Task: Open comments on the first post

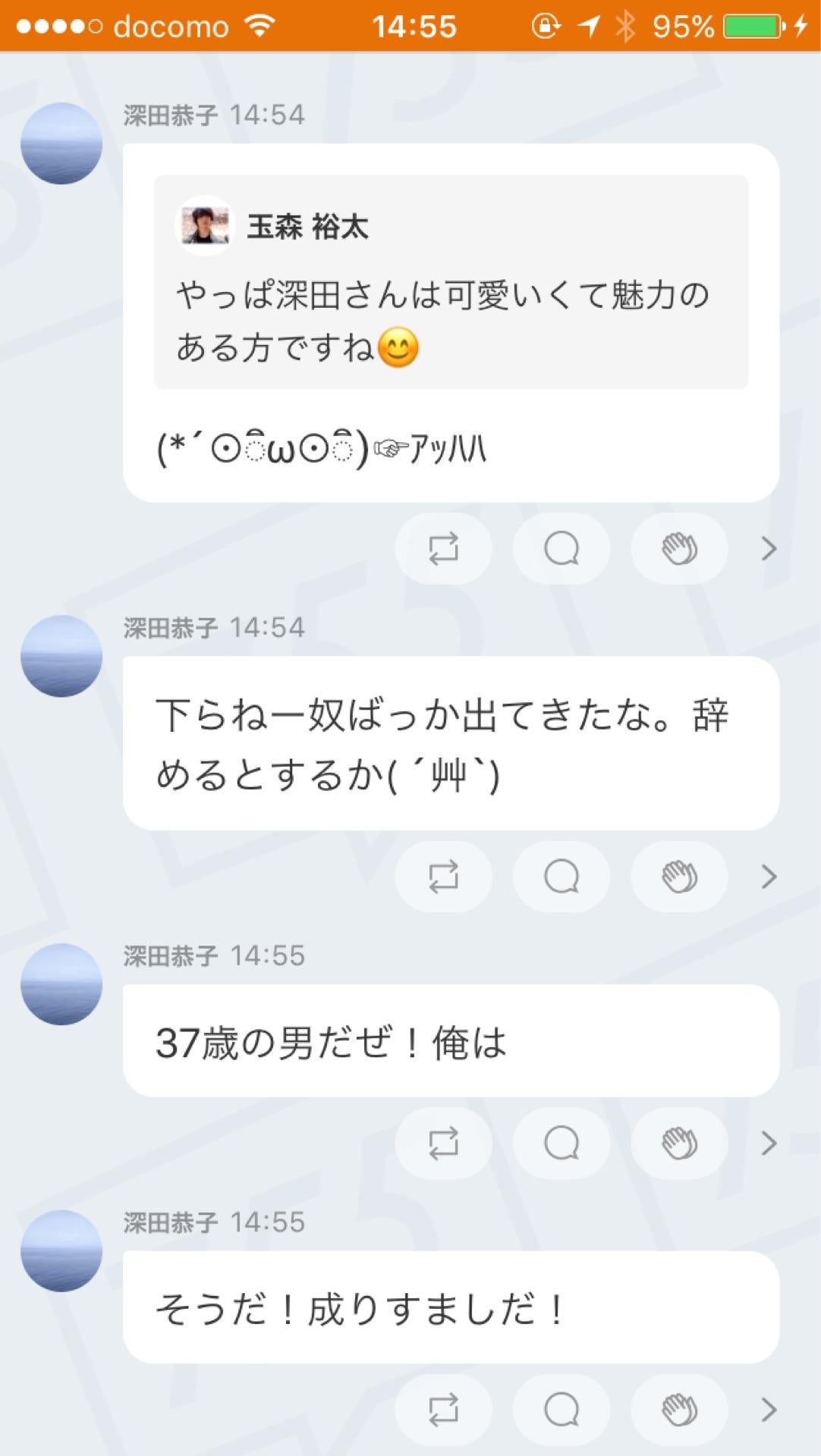Action: tap(561, 548)
